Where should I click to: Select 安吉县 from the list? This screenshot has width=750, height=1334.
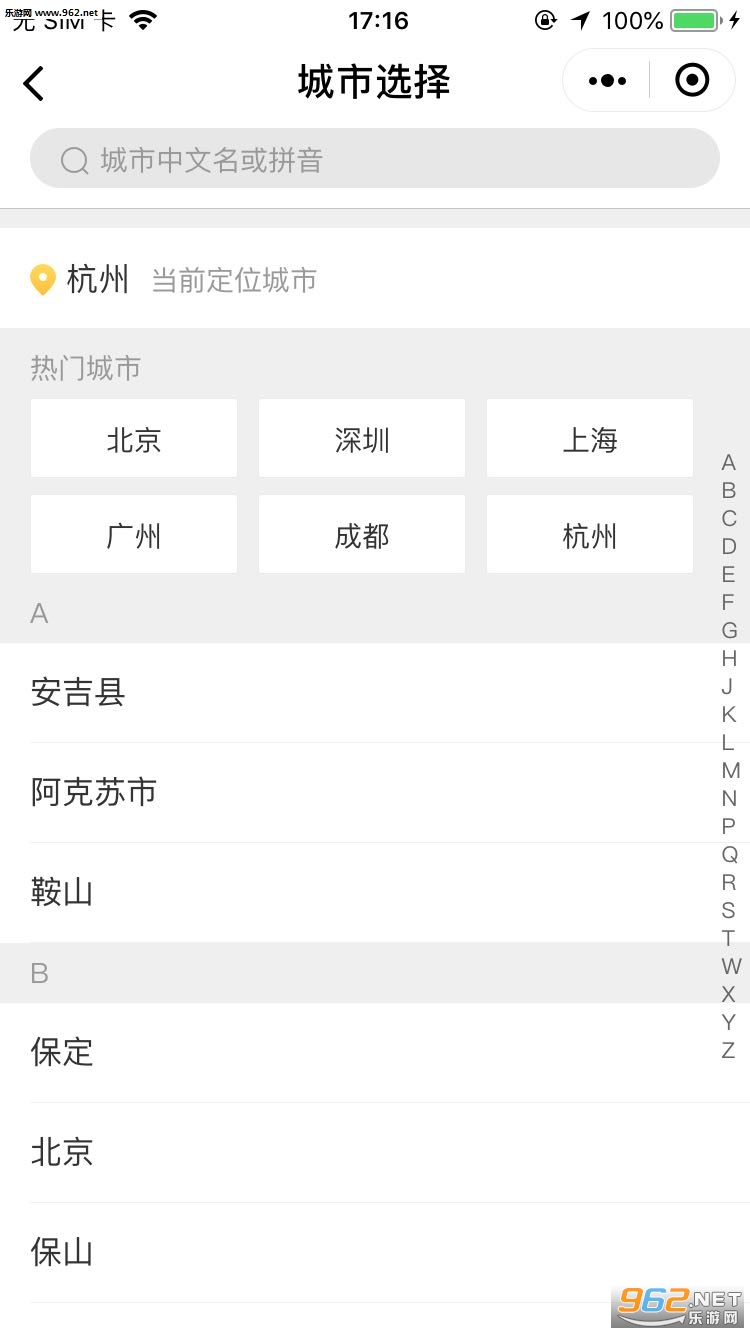pyautogui.click(x=78, y=692)
